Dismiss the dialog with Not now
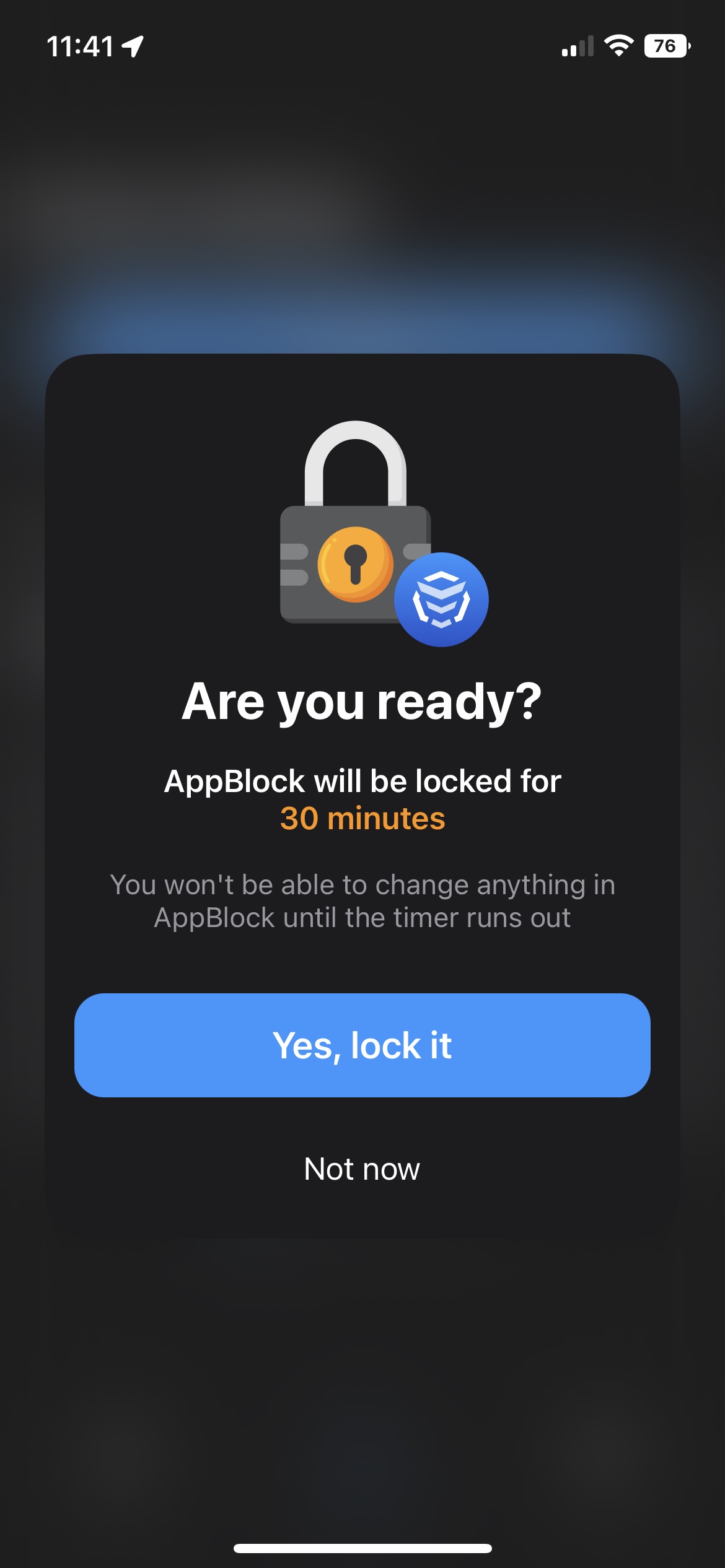 362,1169
